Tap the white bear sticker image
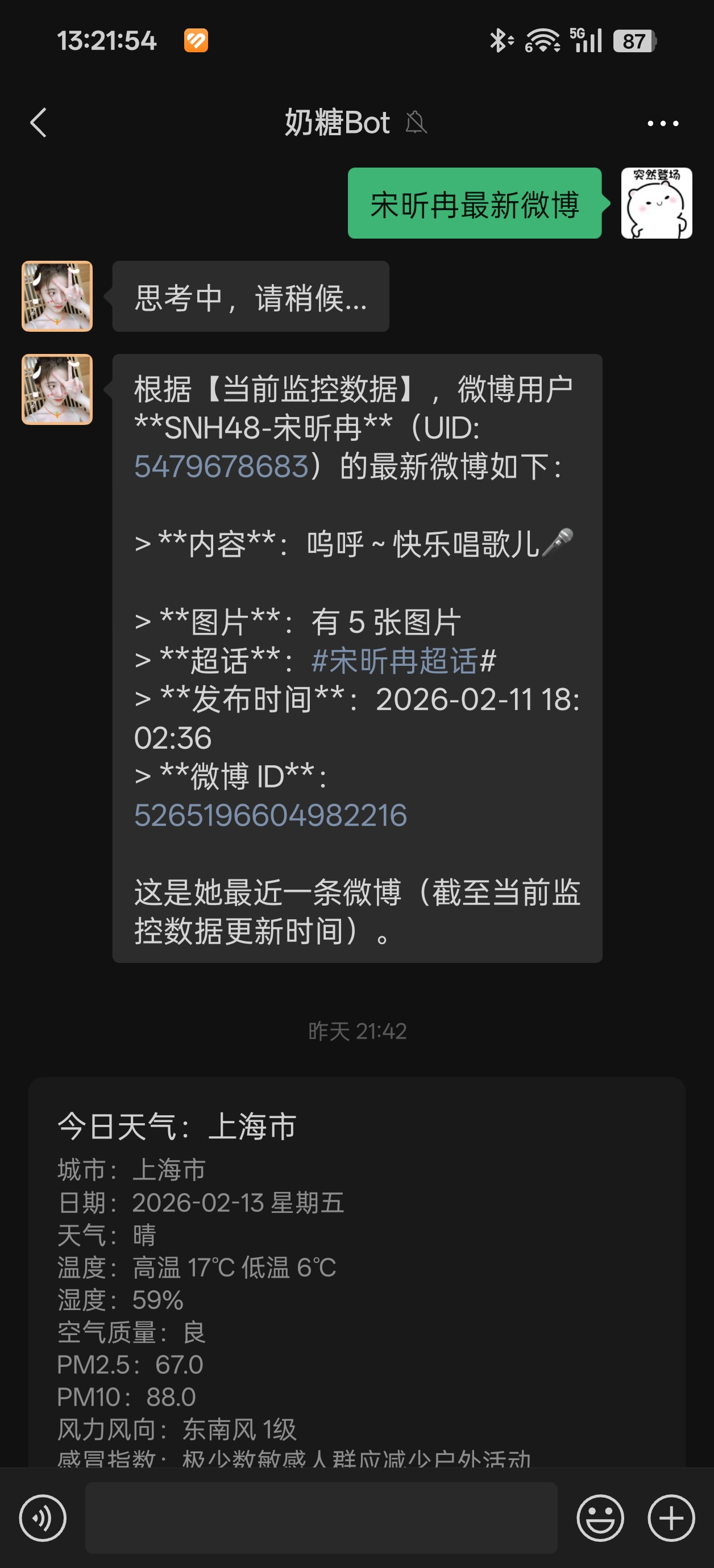The height and width of the screenshot is (1568, 714). [x=656, y=203]
